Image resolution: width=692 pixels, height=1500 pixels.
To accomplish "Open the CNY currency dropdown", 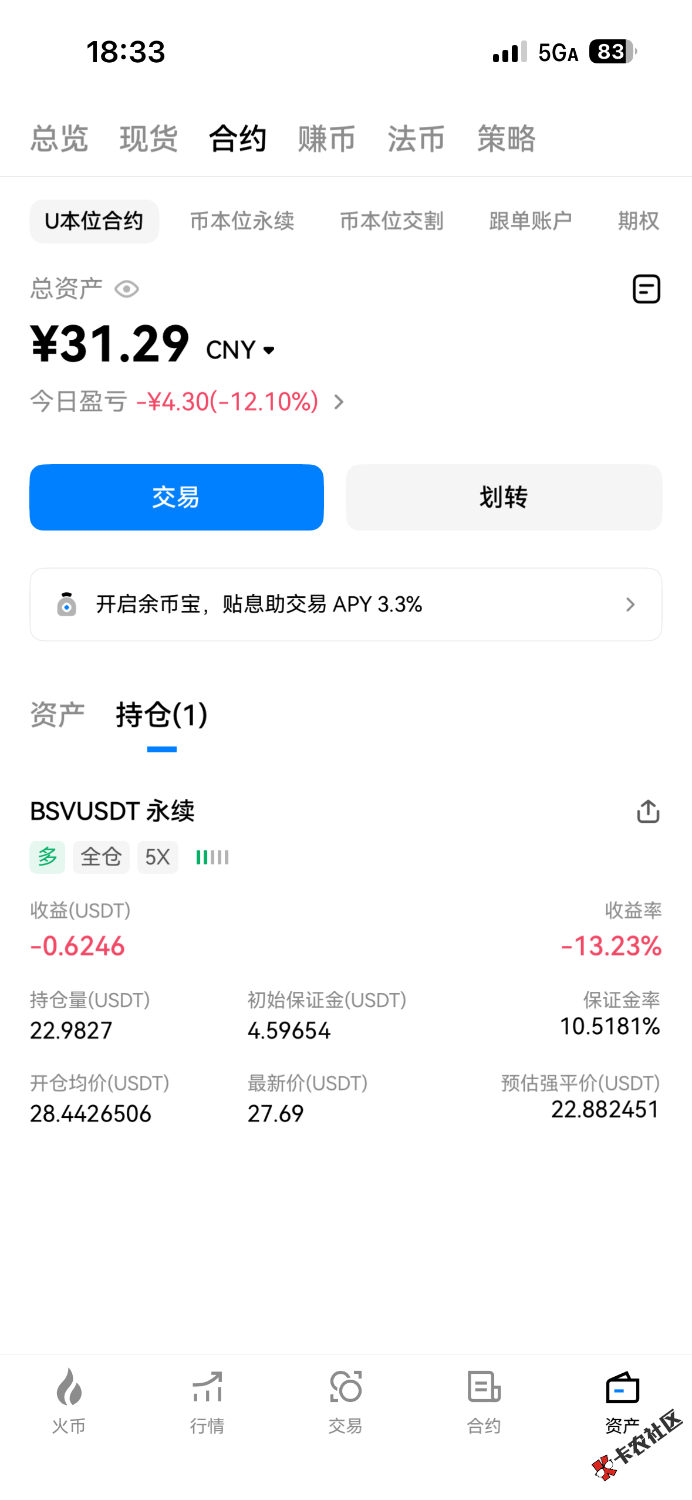I will (x=240, y=350).
